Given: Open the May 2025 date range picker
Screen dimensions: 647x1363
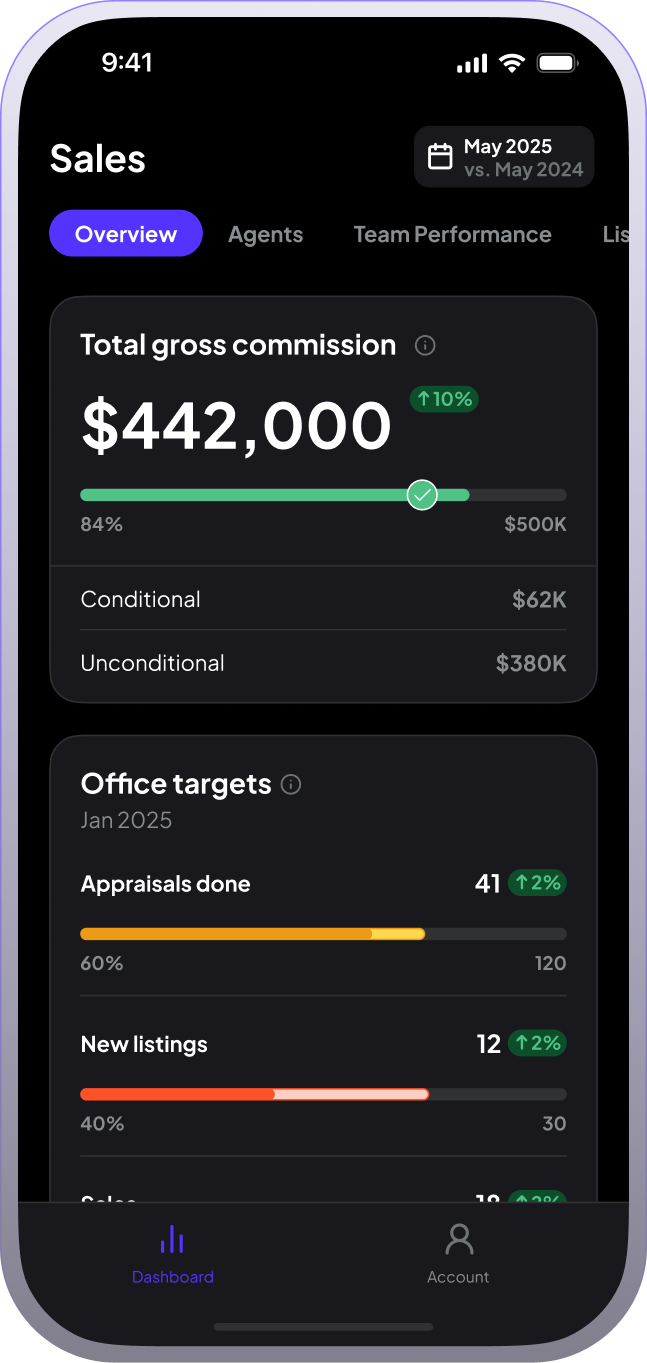Looking at the screenshot, I should coord(504,157).
